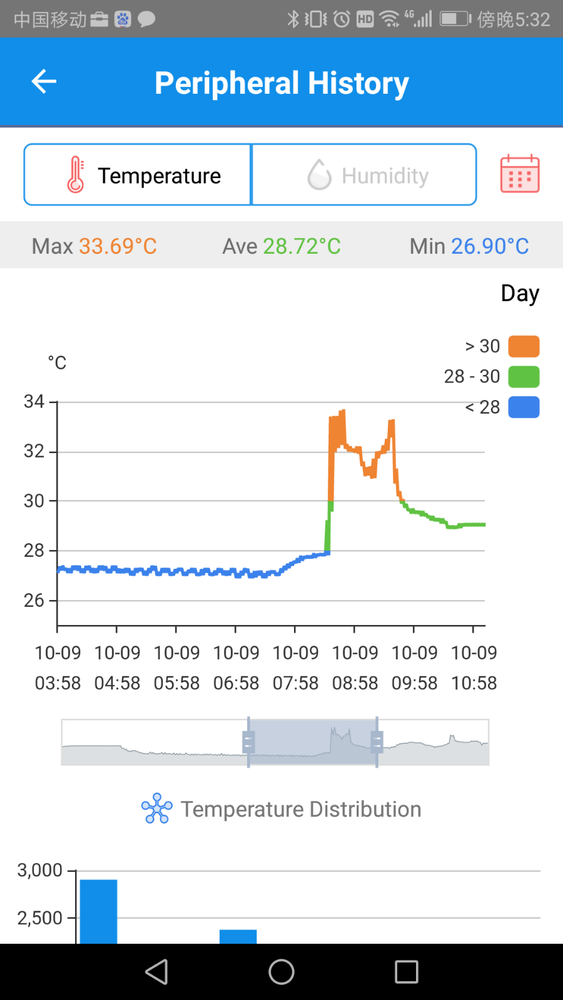This screenshot has width=563, height=1000.
Task: Open the system recent apps view
Action: click(406, 972)
